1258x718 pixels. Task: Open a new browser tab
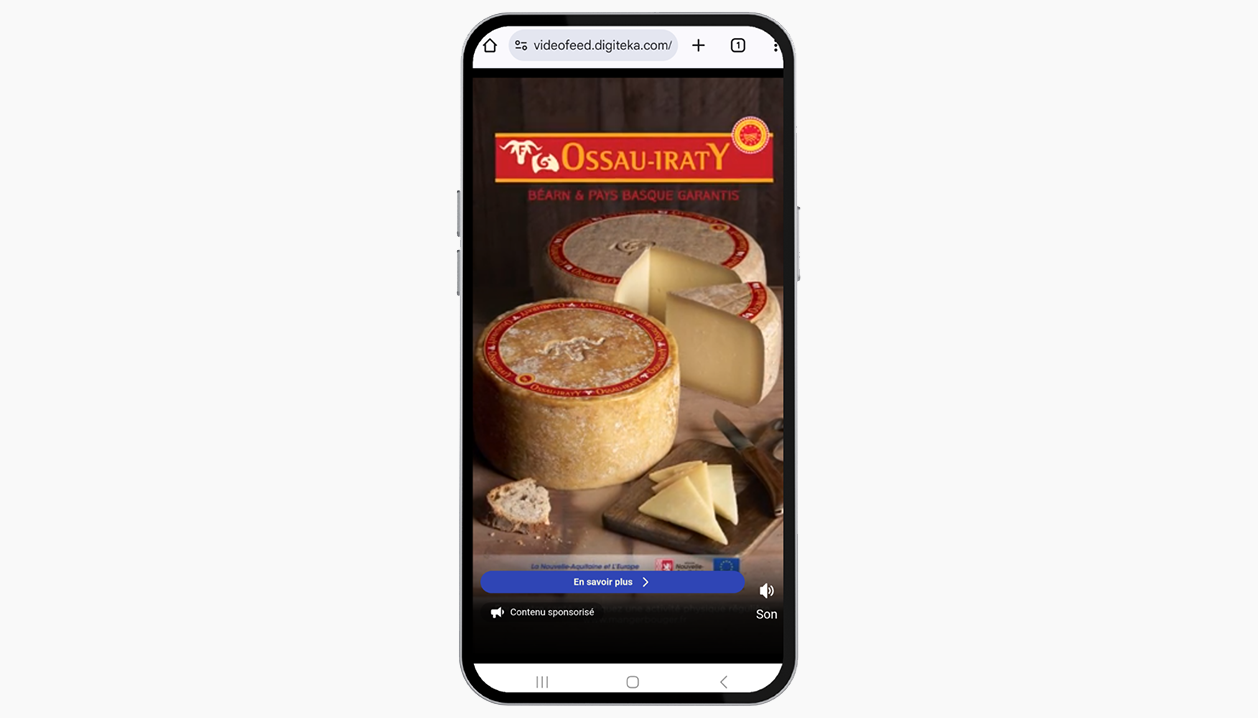coord(698,45)
